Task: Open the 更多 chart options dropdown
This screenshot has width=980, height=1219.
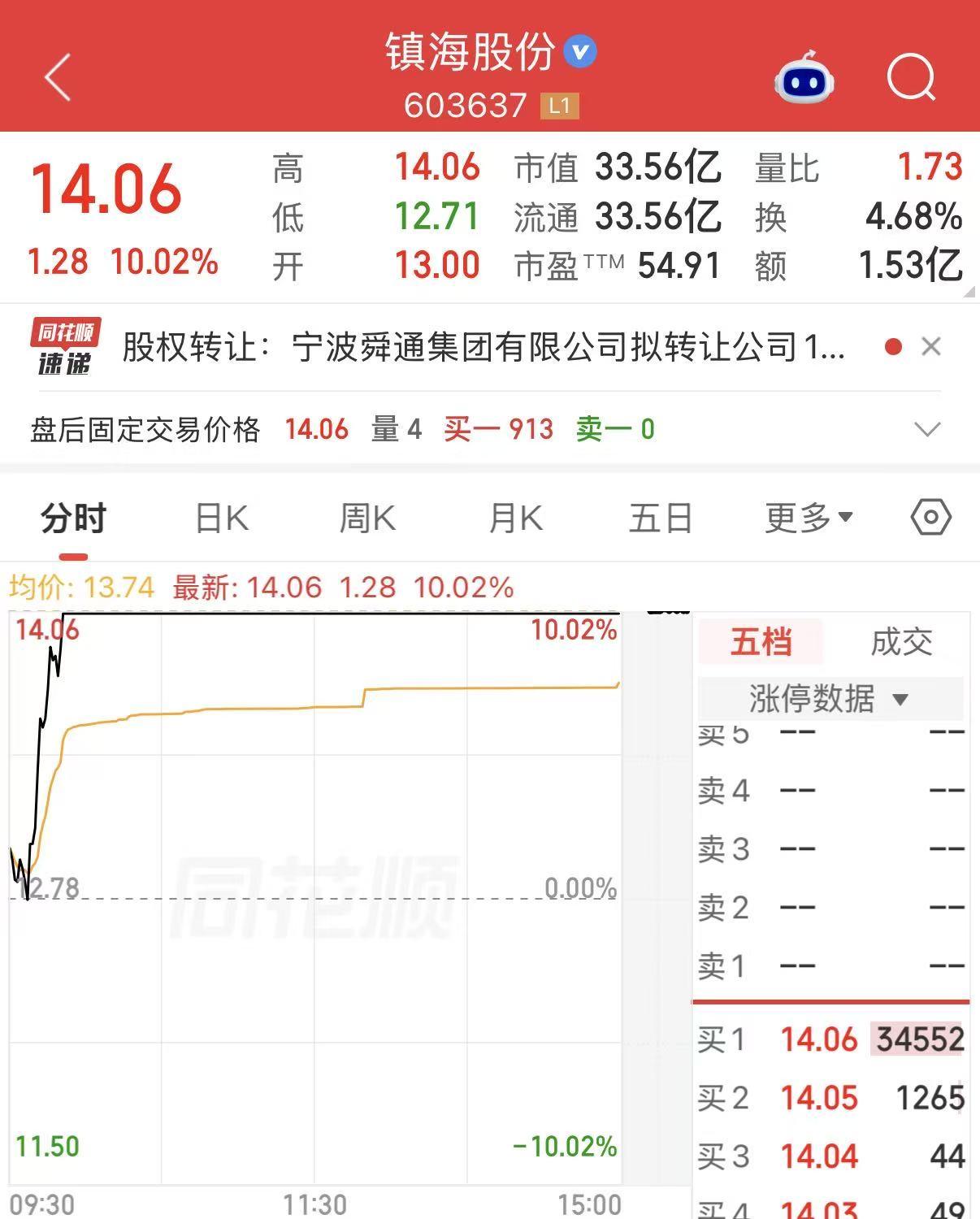Action: (809, 518)
